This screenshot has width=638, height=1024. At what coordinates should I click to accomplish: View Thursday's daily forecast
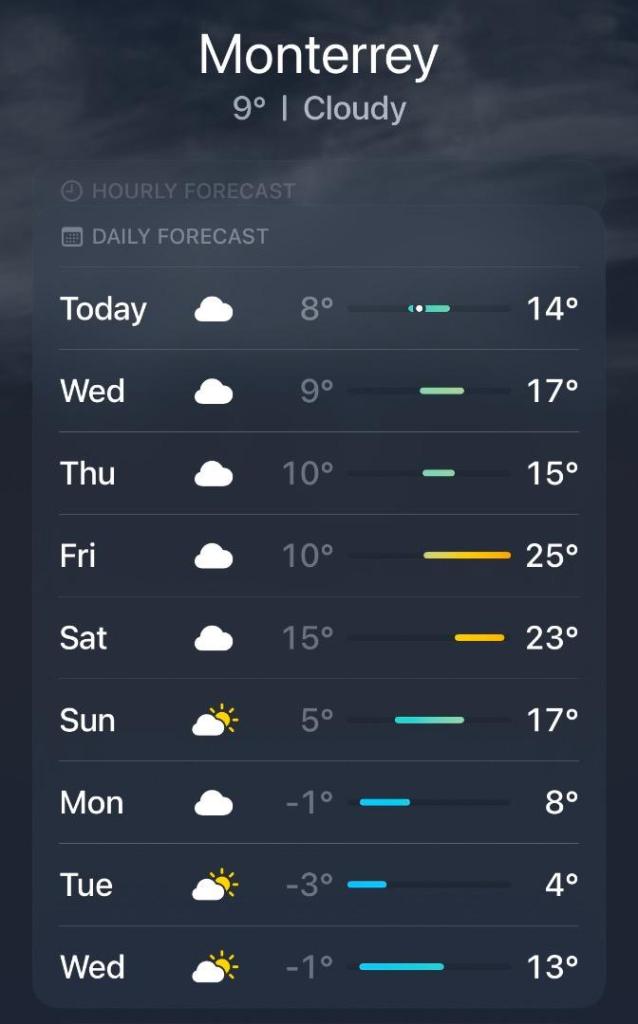click(x=319, y=473)
